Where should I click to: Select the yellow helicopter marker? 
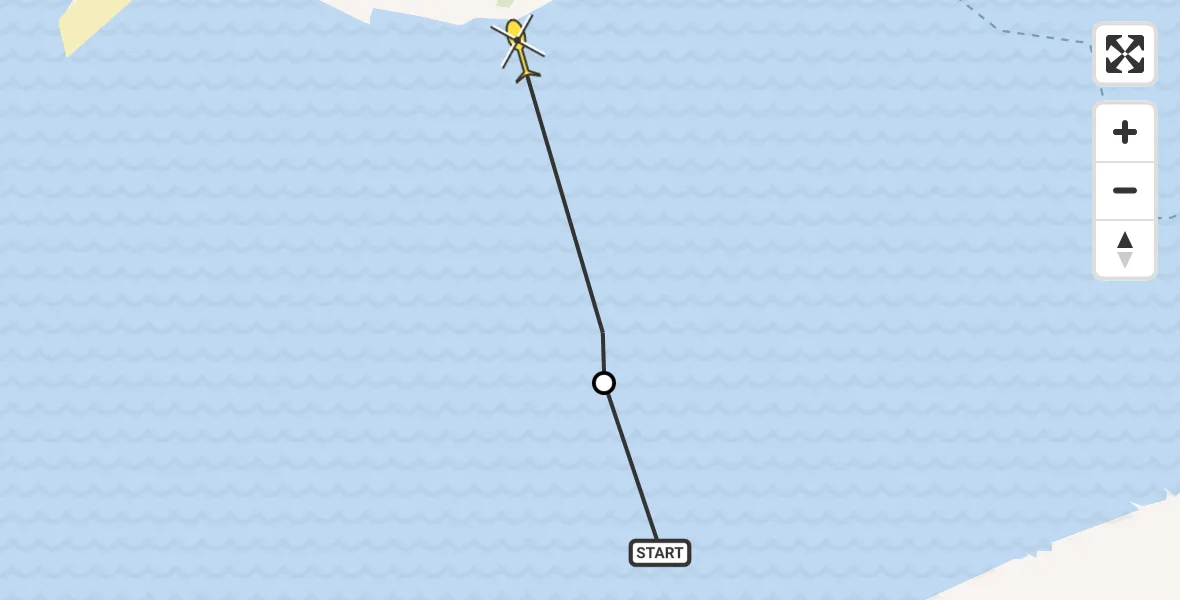point(518,47)
